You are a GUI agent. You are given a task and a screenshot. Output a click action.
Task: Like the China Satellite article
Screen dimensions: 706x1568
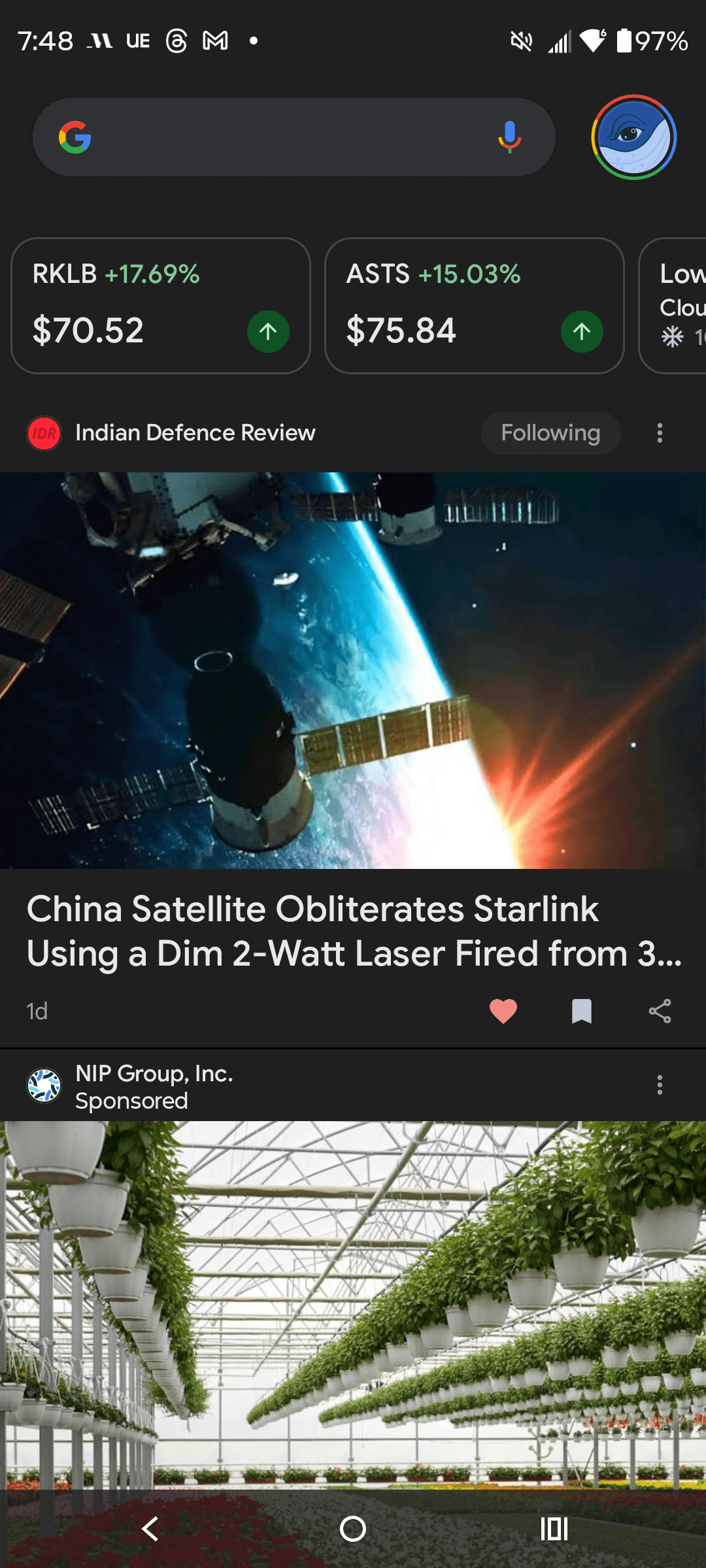tap(503, 1011)
